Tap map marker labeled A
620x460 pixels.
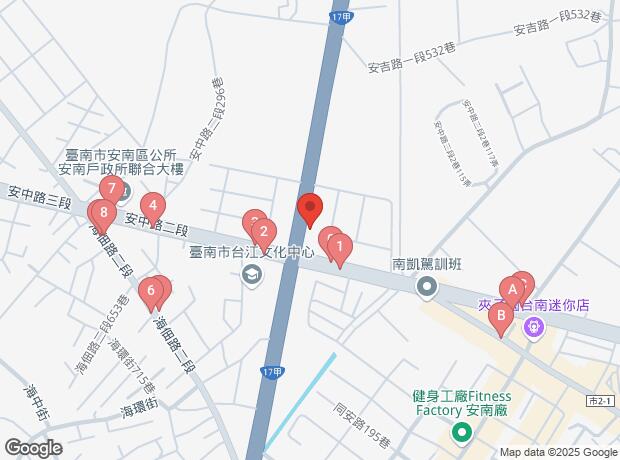click(x=512, y=291)
